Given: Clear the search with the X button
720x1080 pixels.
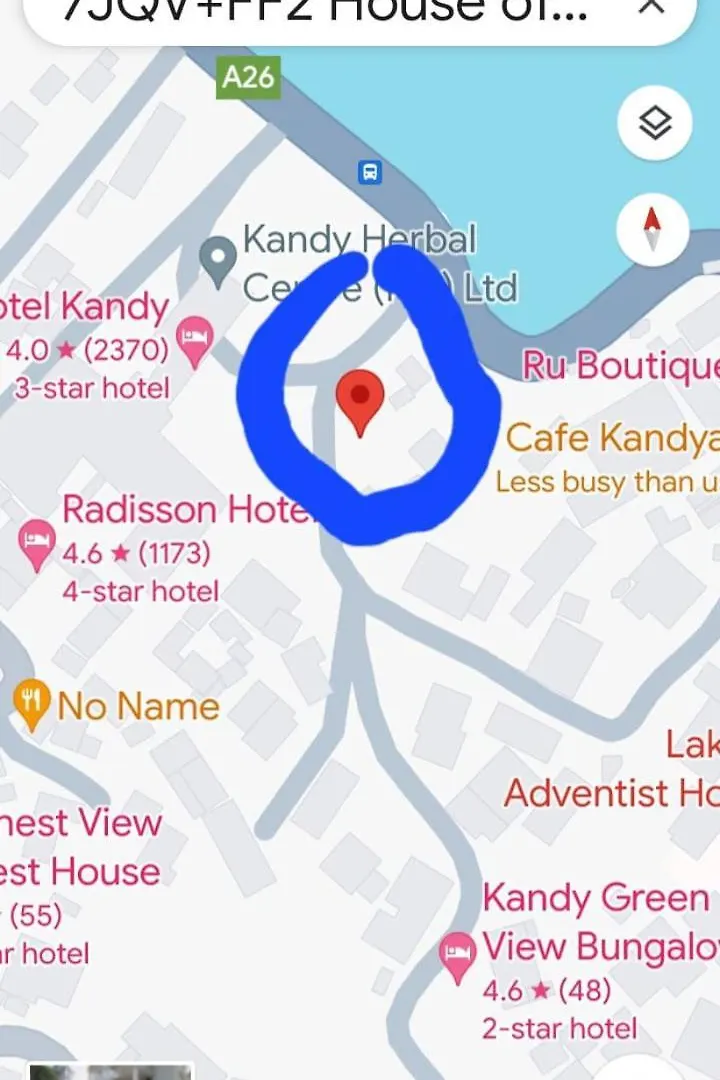Looking at the screenshot, I should pyautogui.click(x=651, y=6).
